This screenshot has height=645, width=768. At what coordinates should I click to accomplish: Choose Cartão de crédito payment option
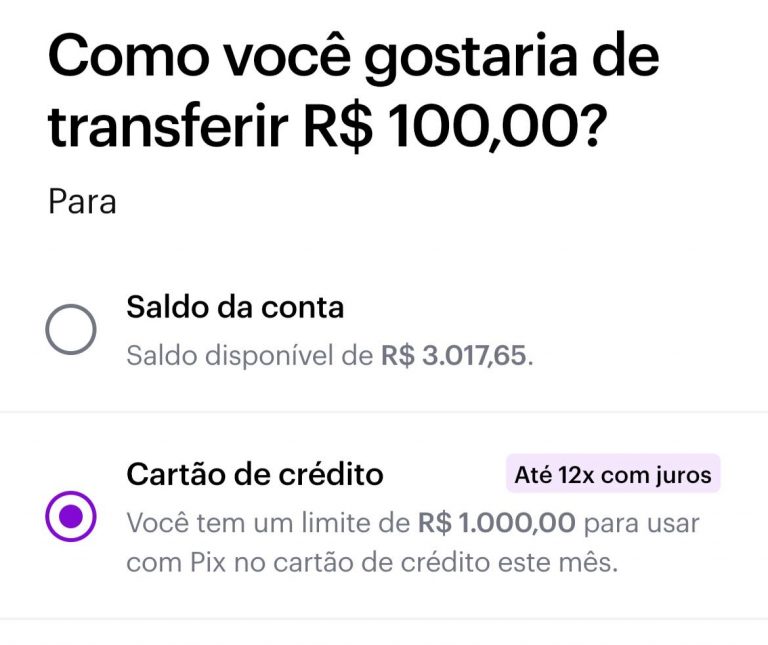click(71, 516)
